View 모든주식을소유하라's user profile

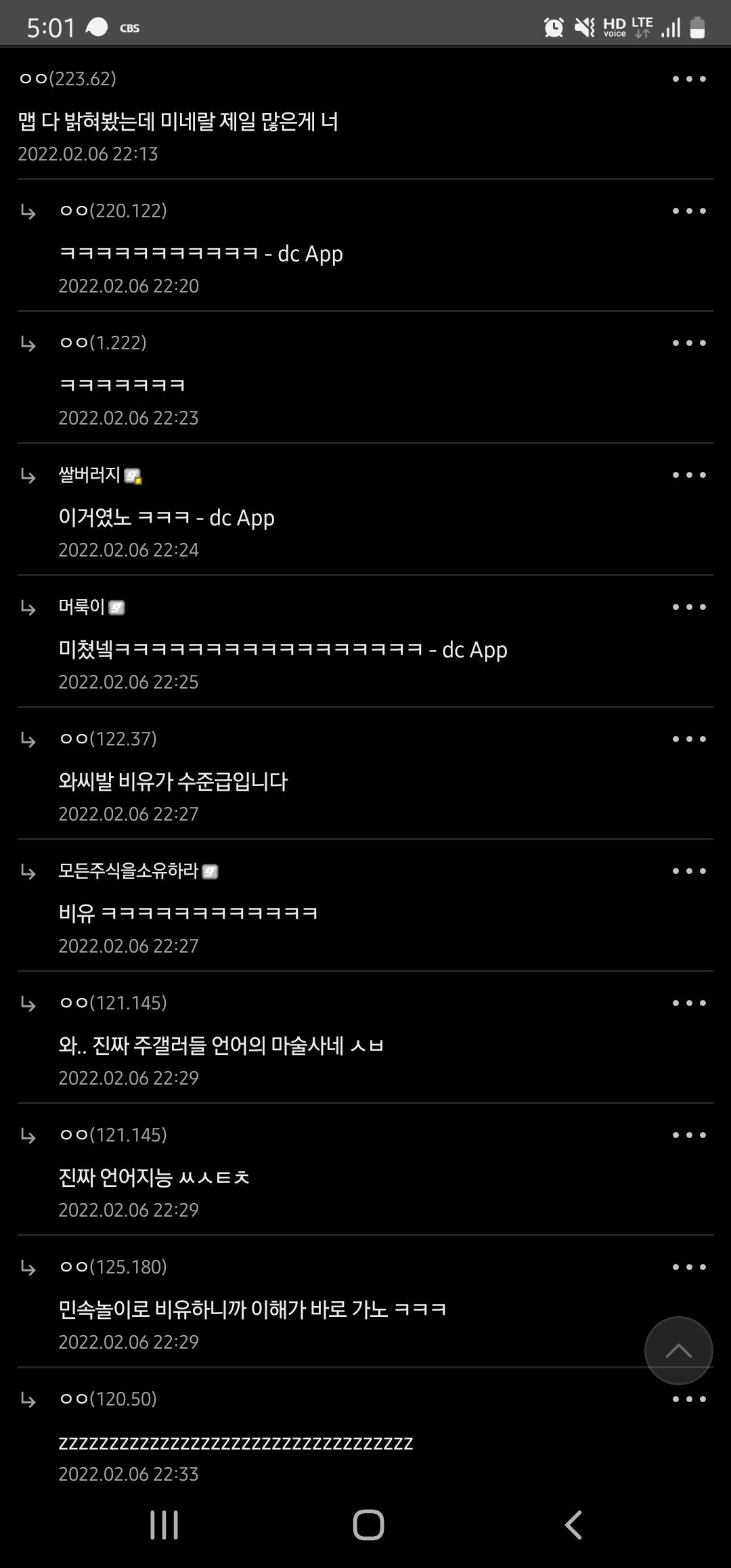point(128,871)
